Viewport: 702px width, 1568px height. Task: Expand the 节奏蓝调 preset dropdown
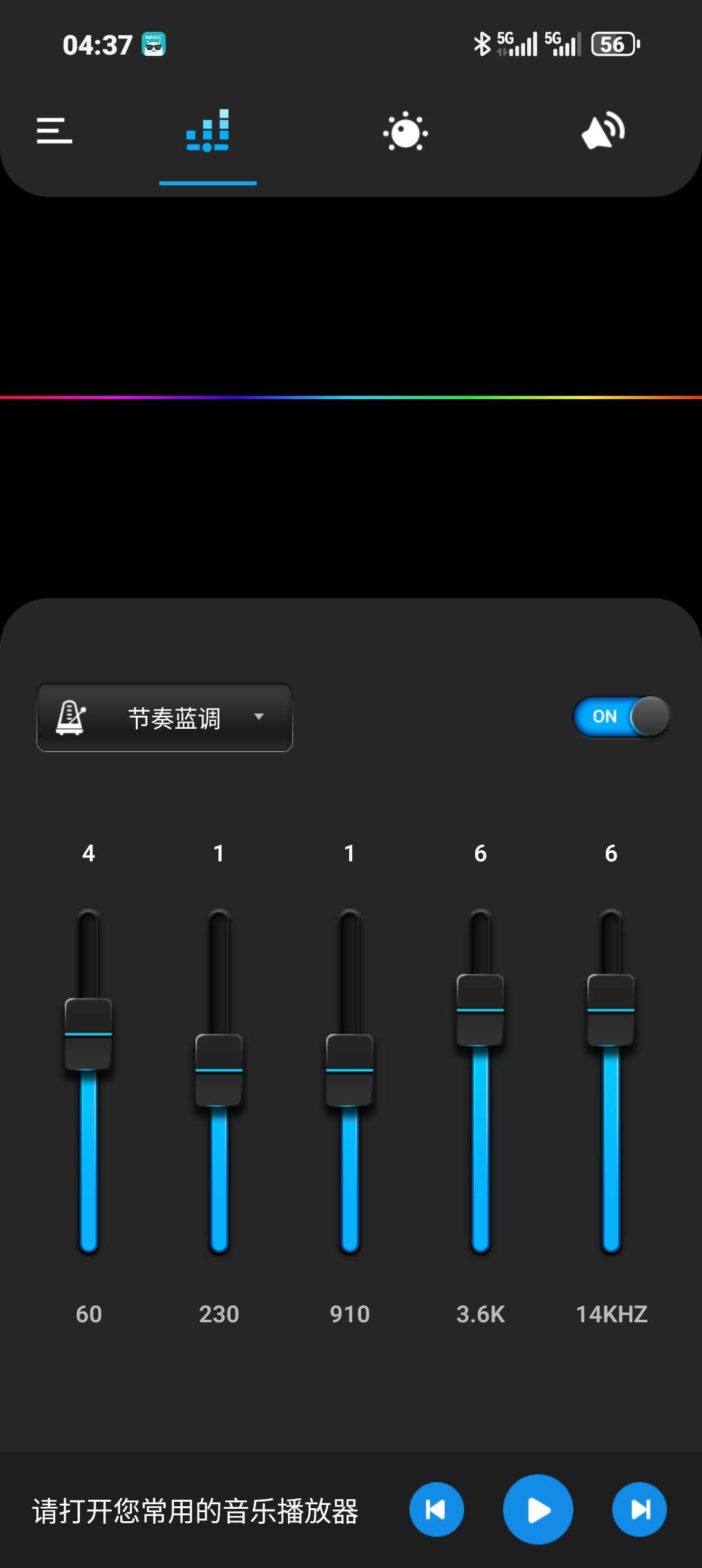click(164, 717)
